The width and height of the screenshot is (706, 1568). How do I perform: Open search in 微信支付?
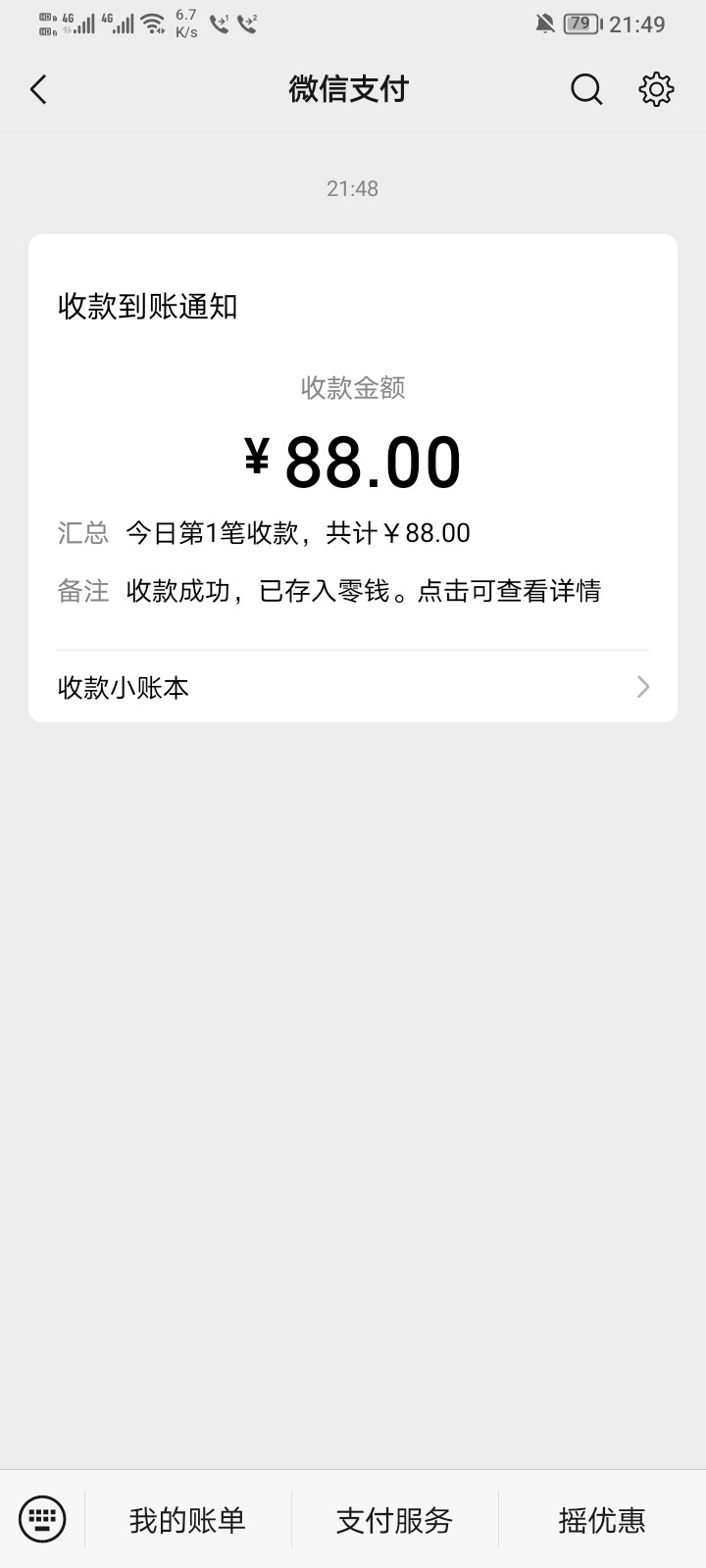point(585,89)
